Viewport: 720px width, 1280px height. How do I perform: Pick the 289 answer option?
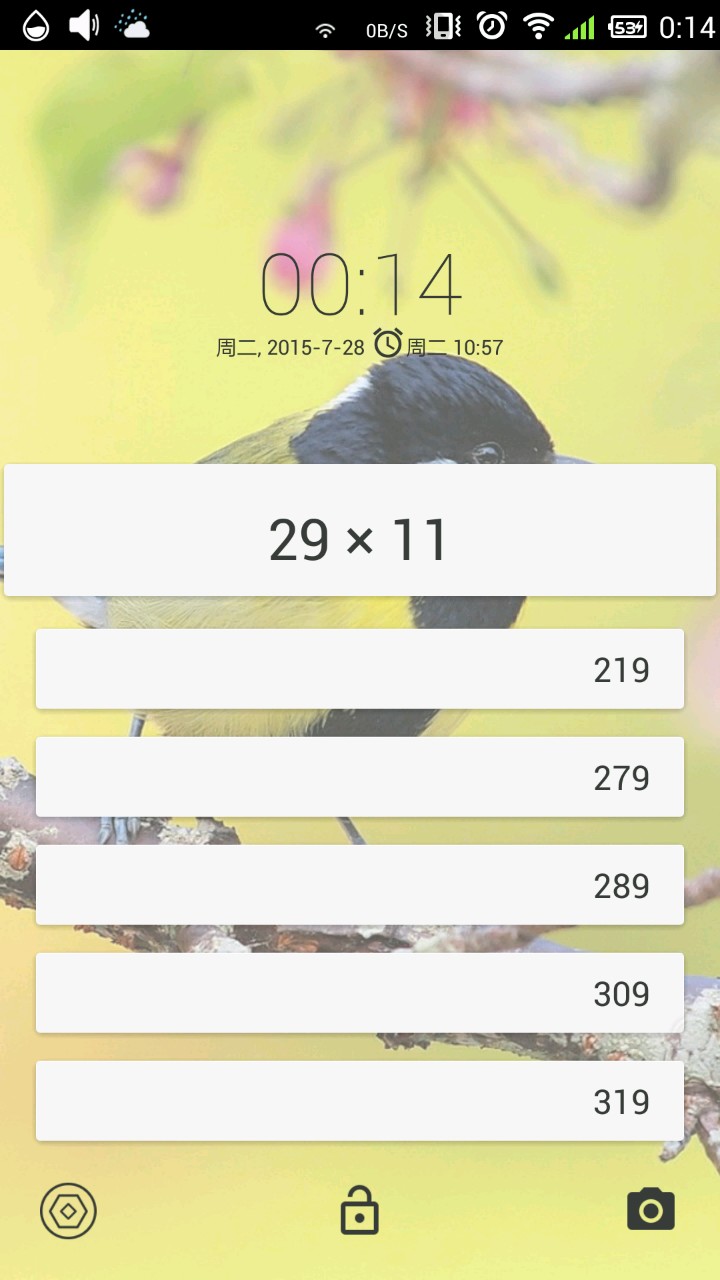(x=360, y=885)
